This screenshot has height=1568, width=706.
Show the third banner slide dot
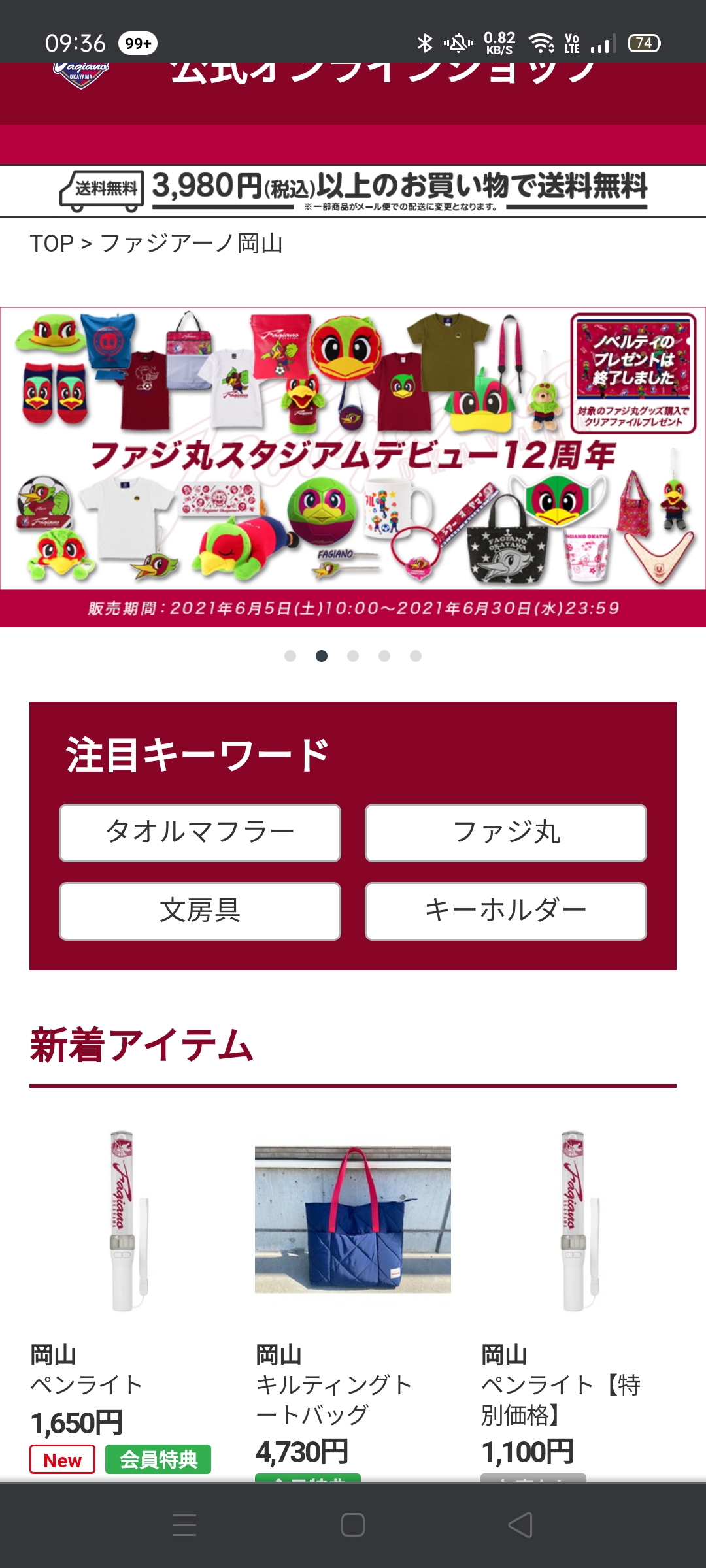353,656
